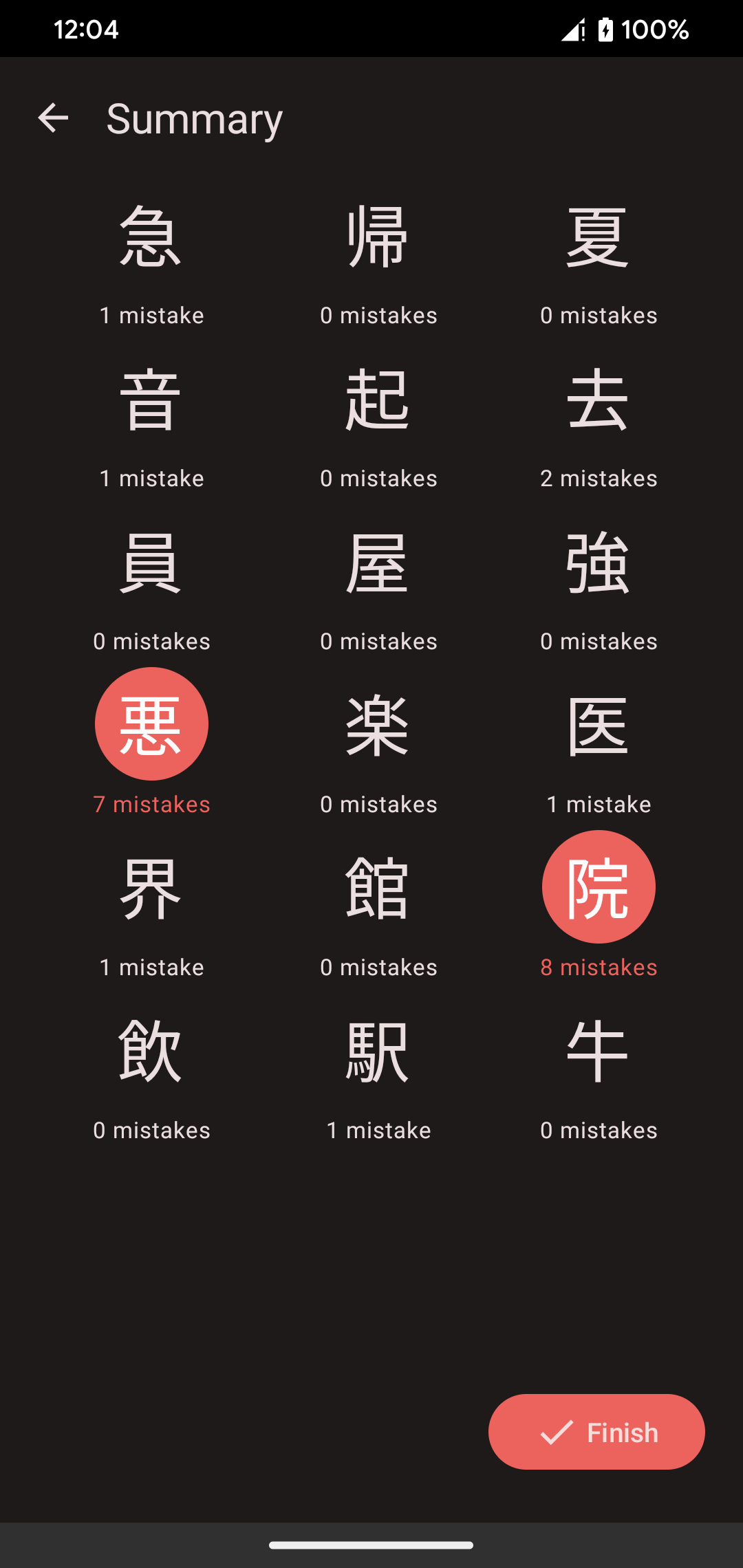Tap the Finish button

click(596, 1432)
